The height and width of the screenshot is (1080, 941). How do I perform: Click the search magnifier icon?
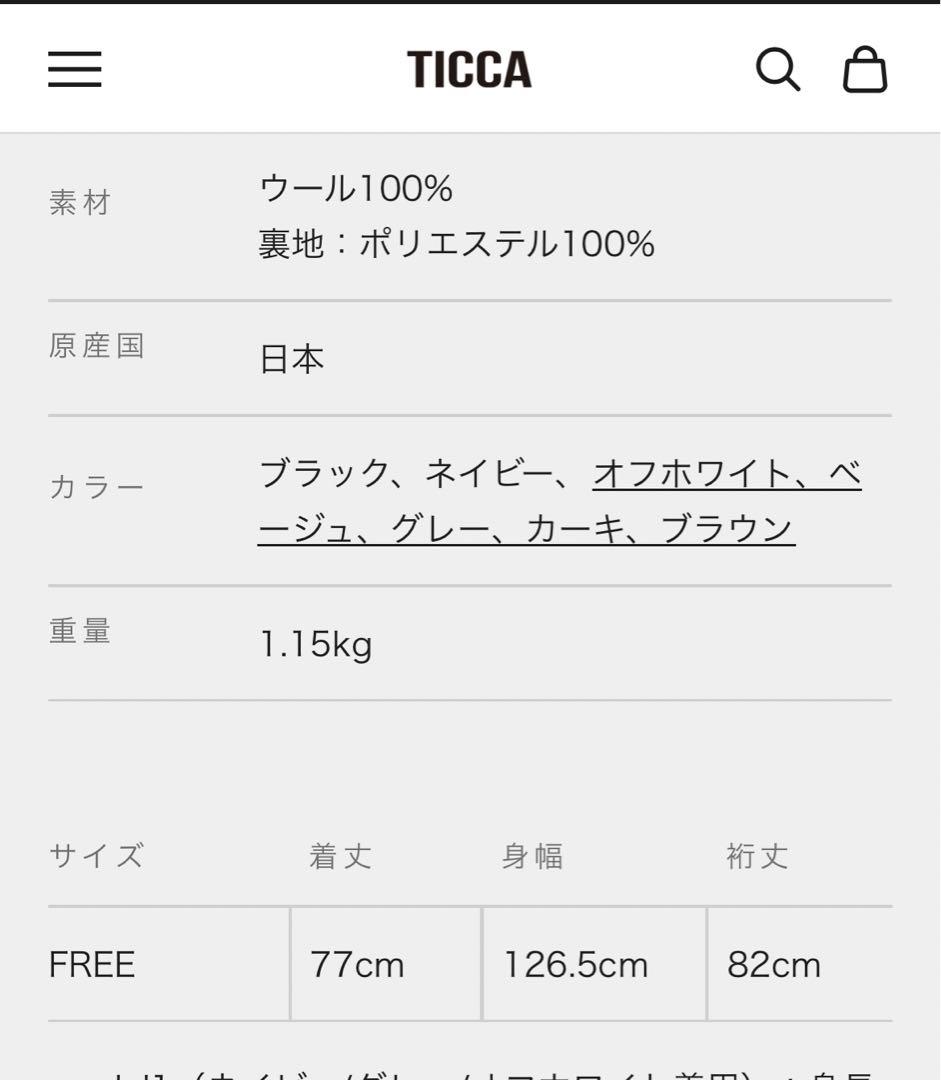coord(780,70)
